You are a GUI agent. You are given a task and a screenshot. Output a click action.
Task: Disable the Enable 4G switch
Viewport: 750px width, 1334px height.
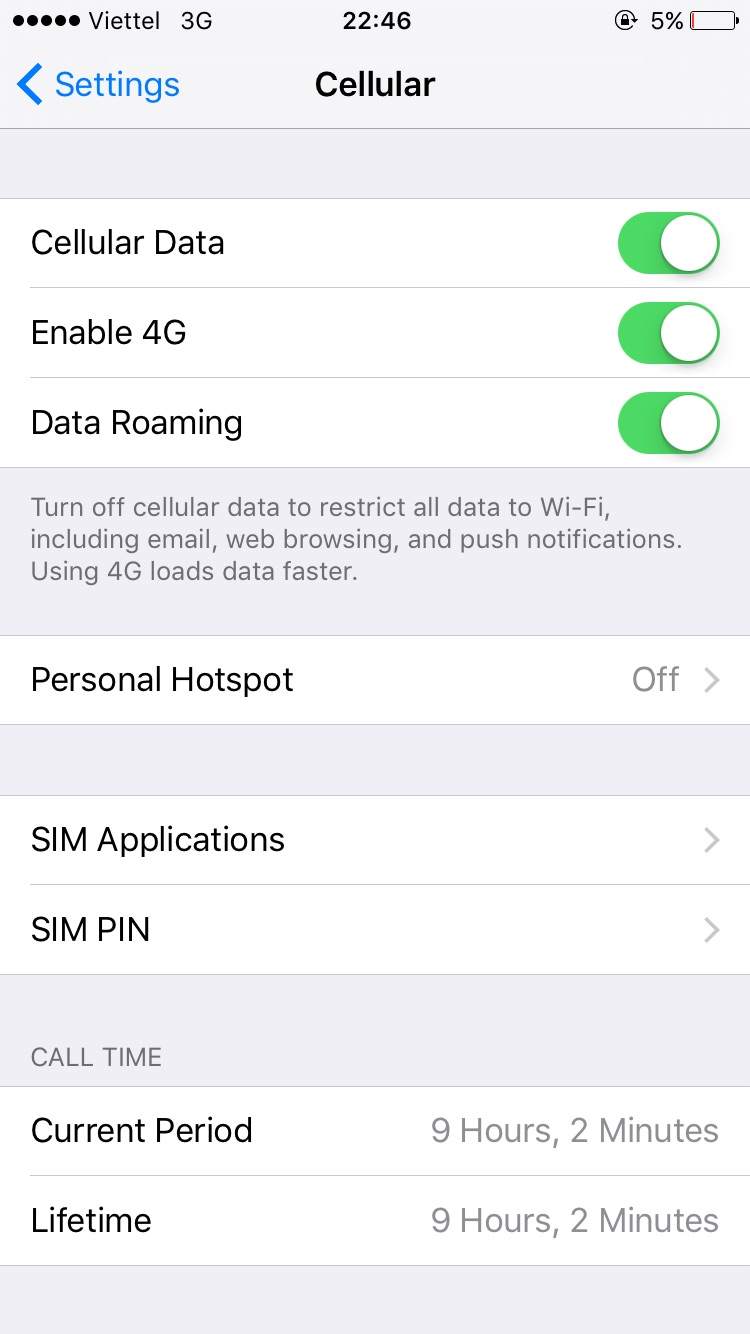click(x=668, y=333)
